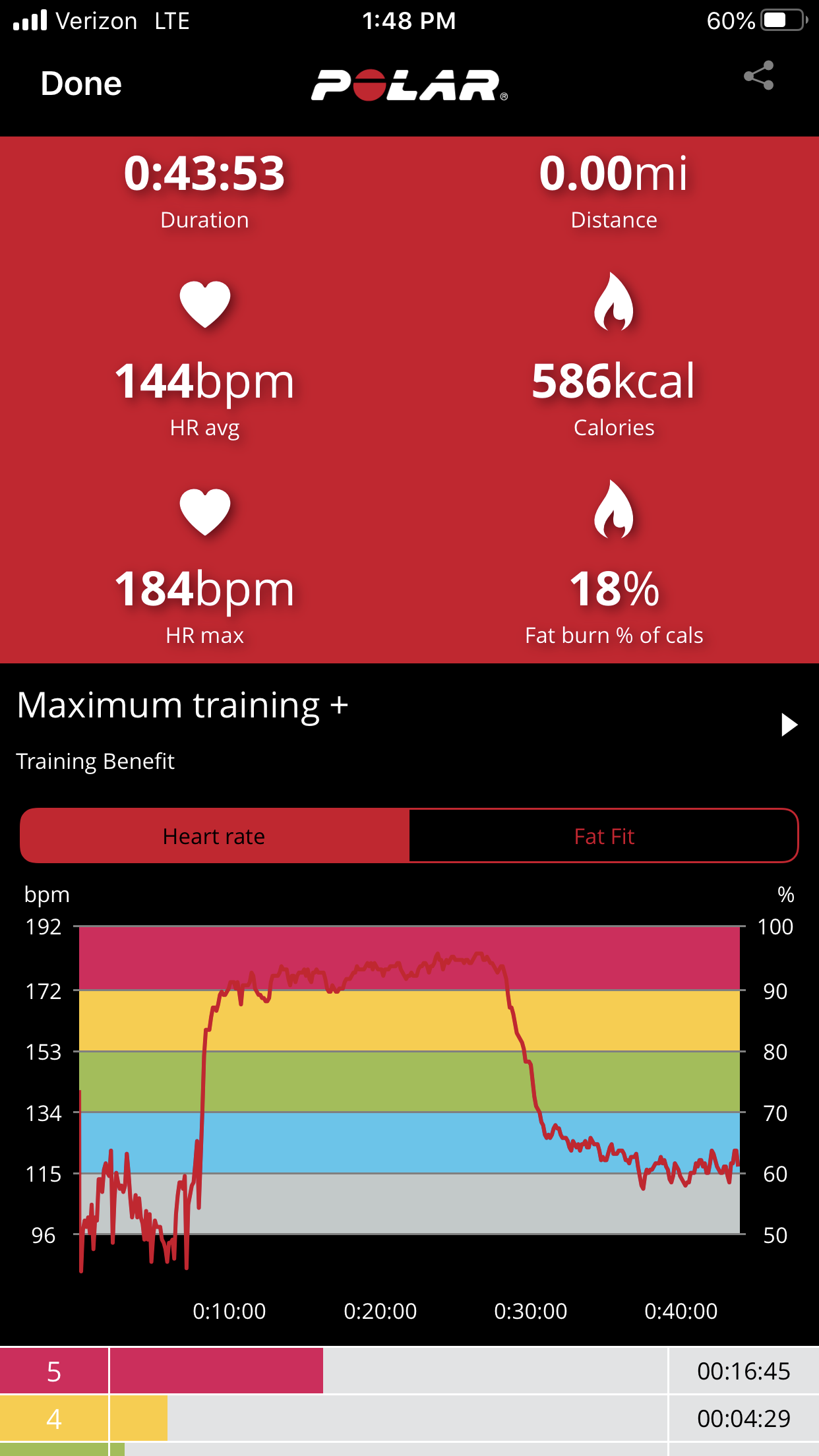819x1456 pixels.
Task: Share this training session
Action: [758, 76]
